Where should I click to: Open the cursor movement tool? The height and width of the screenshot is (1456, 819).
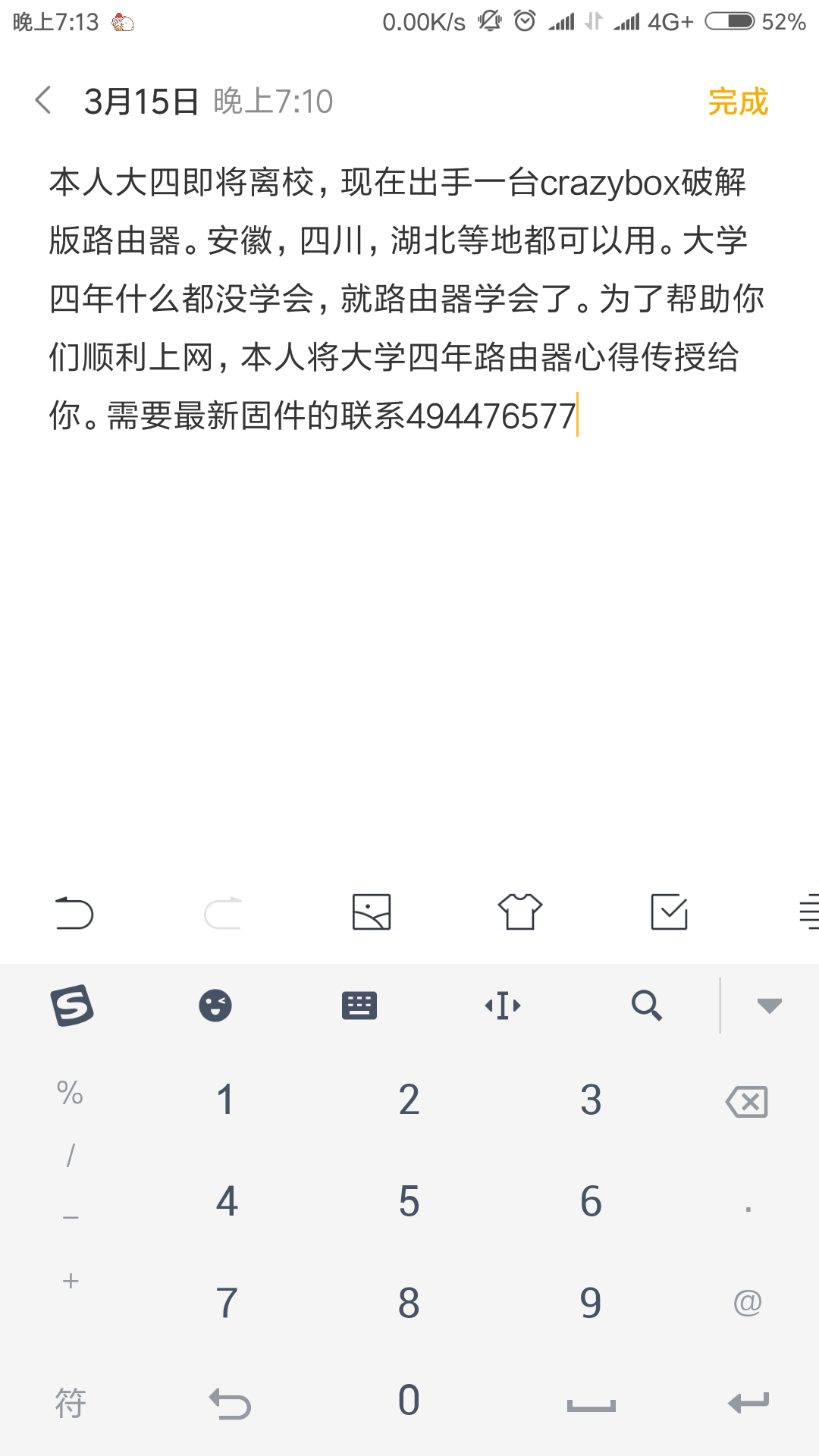coord(503,1006)
